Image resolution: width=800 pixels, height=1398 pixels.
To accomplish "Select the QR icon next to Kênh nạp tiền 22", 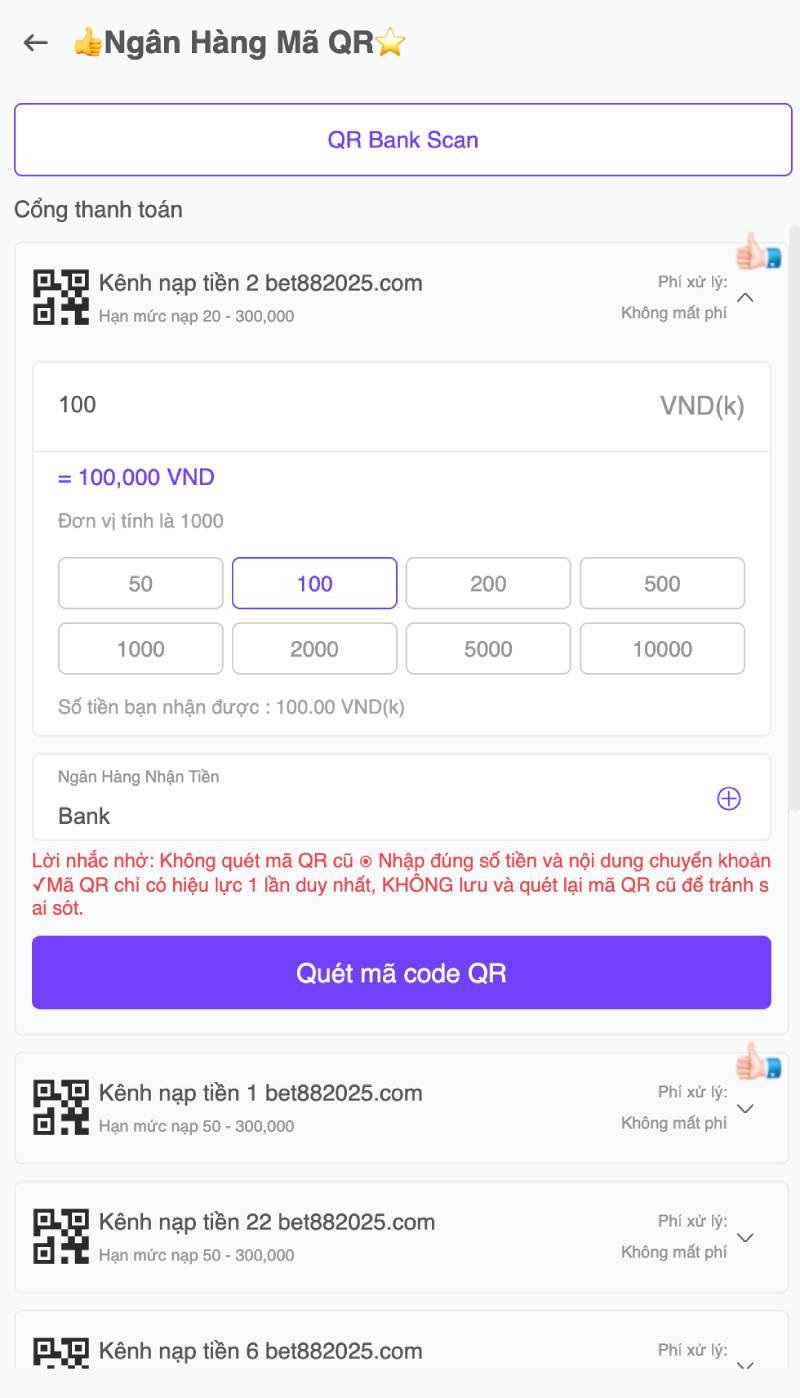I will (60, 1235).
